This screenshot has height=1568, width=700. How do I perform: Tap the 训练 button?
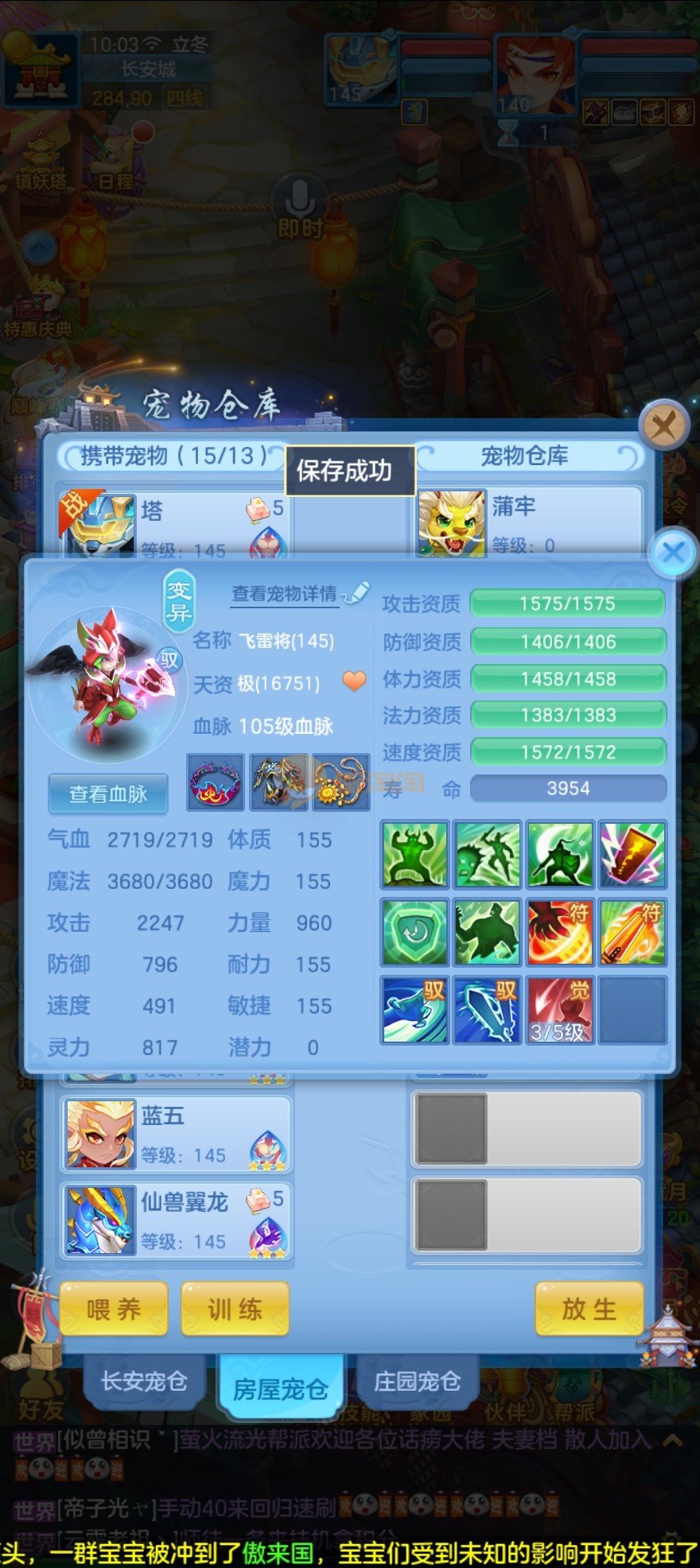point(235,1309)
